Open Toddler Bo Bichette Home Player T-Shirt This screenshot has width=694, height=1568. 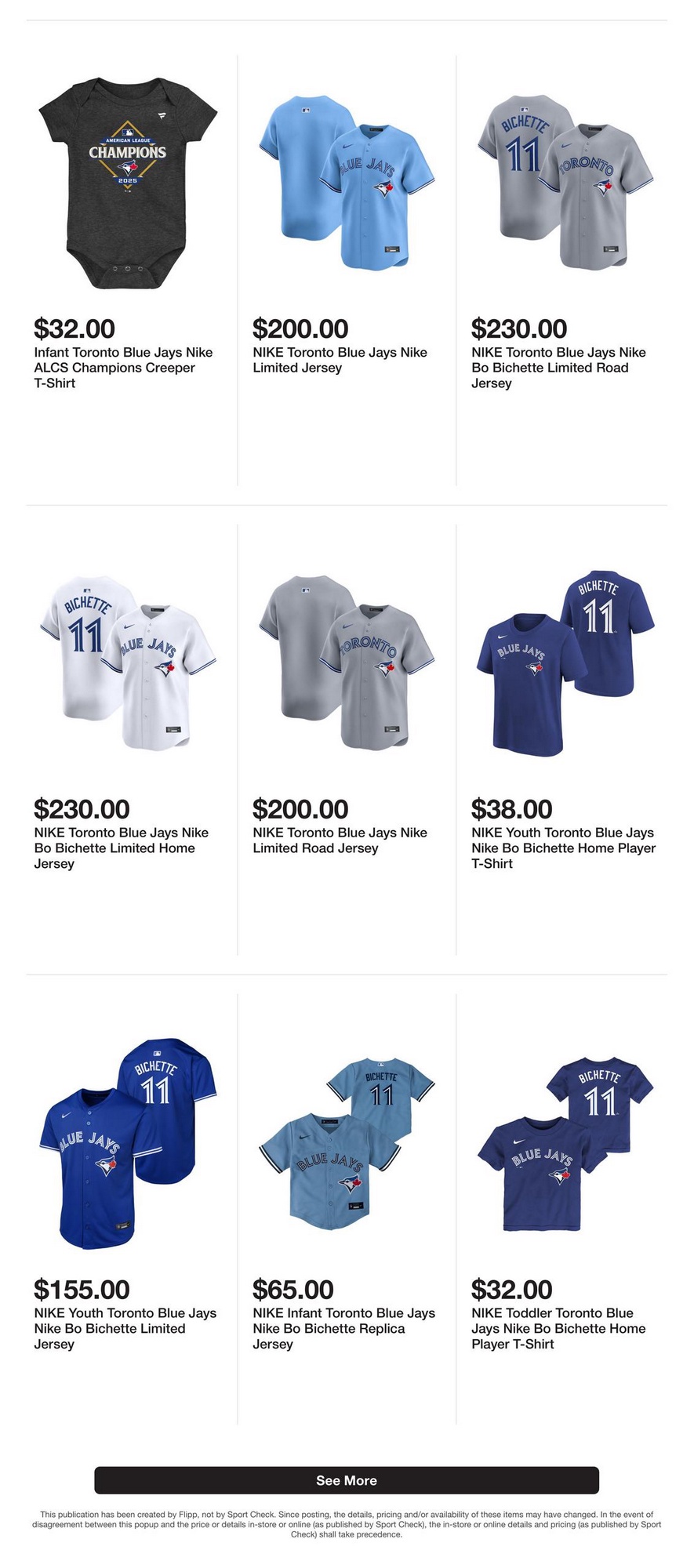[565, 1143]
